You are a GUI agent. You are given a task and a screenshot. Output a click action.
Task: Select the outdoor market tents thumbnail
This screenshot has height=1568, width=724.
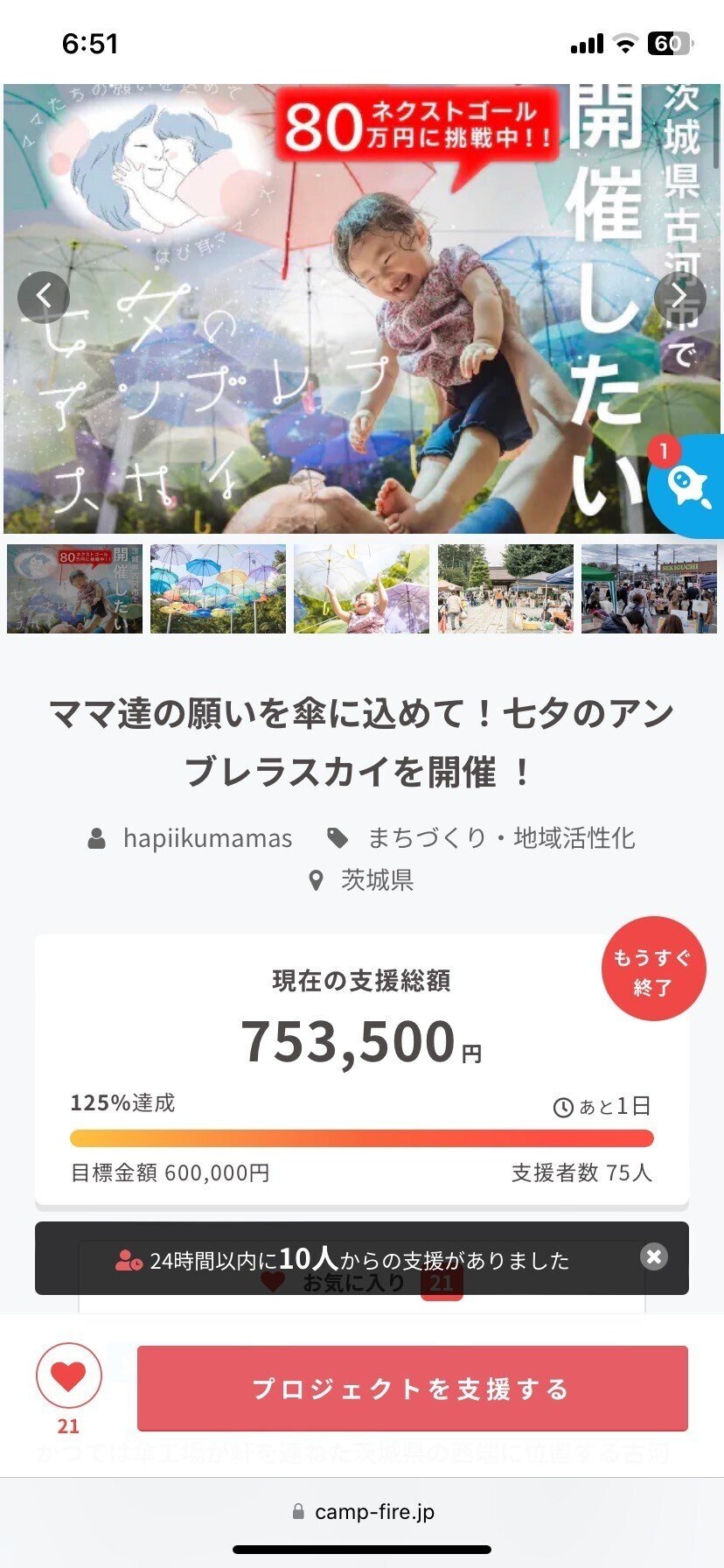click(505, 589)
